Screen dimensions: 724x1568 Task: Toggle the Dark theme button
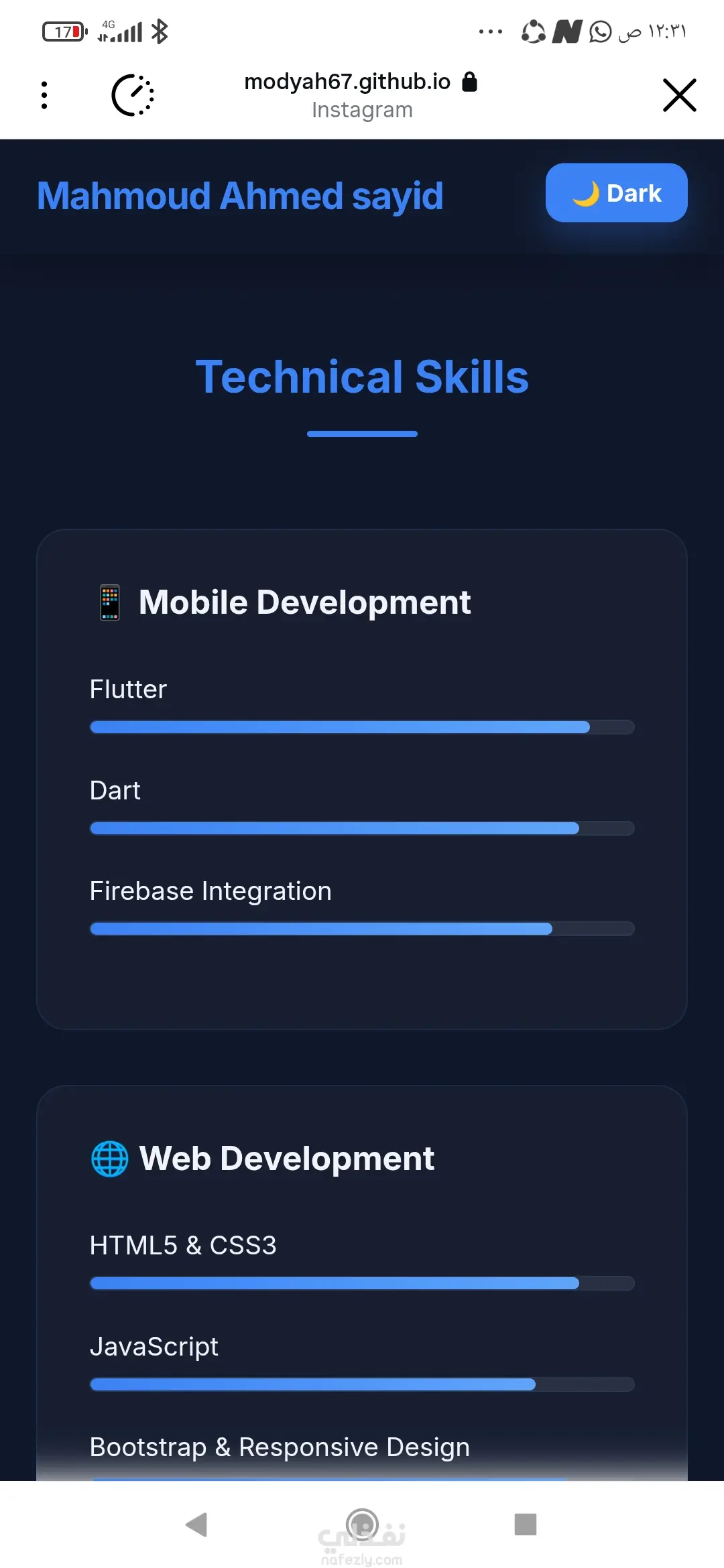(616, 193)
